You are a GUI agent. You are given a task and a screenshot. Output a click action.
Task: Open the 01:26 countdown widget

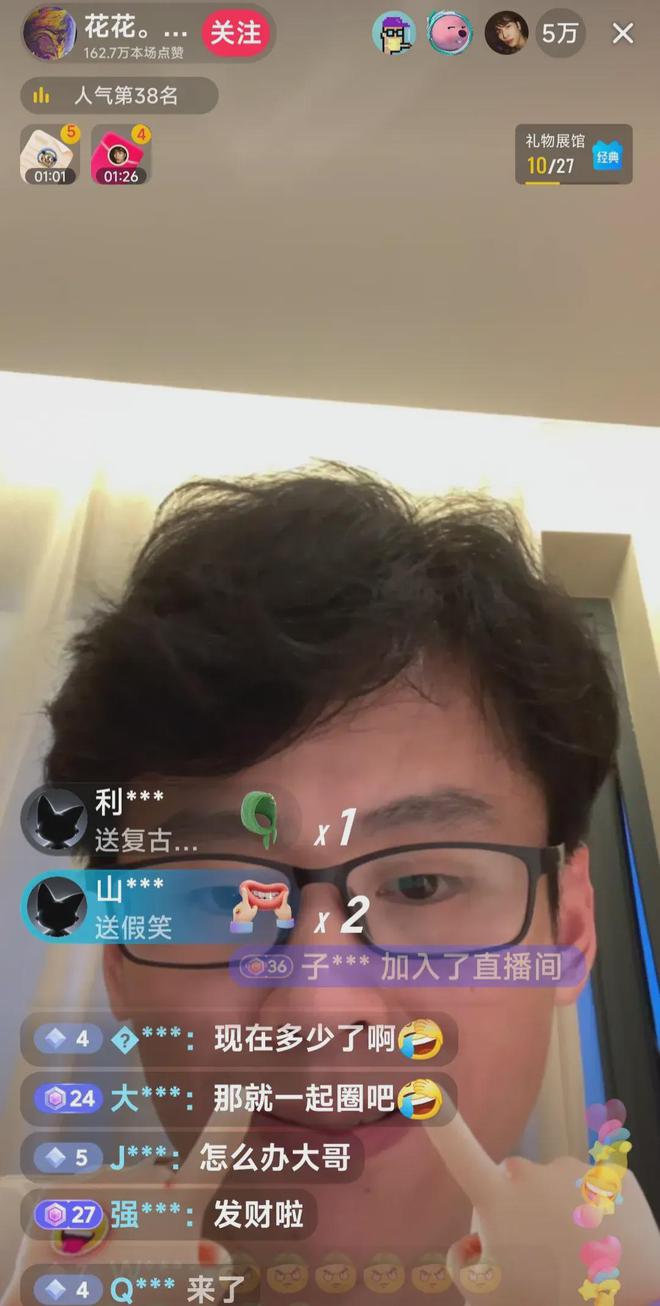pos(120,155)
